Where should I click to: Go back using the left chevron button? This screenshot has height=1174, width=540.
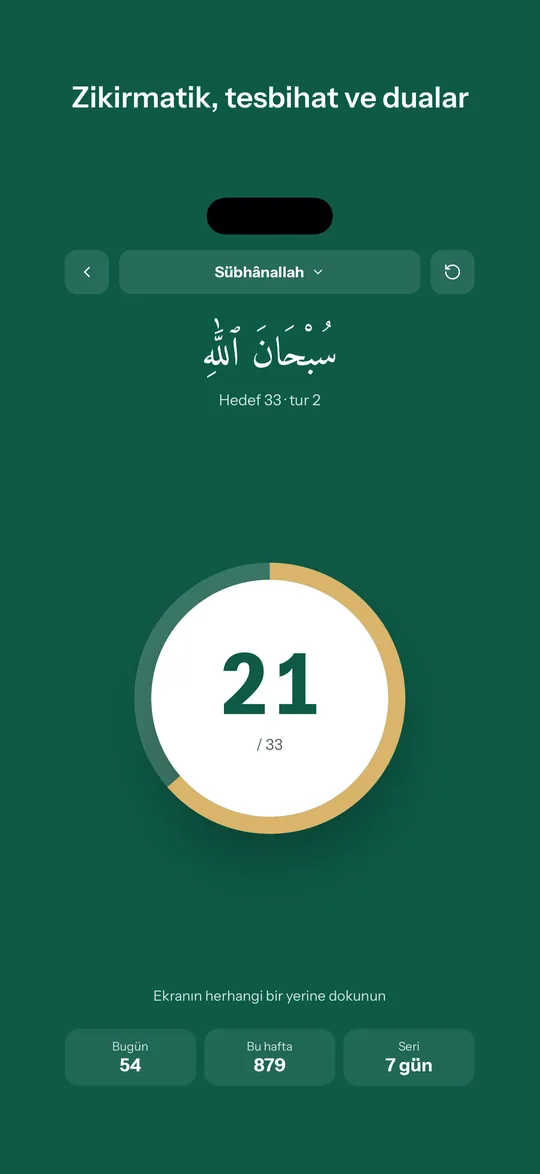[87, 272]
